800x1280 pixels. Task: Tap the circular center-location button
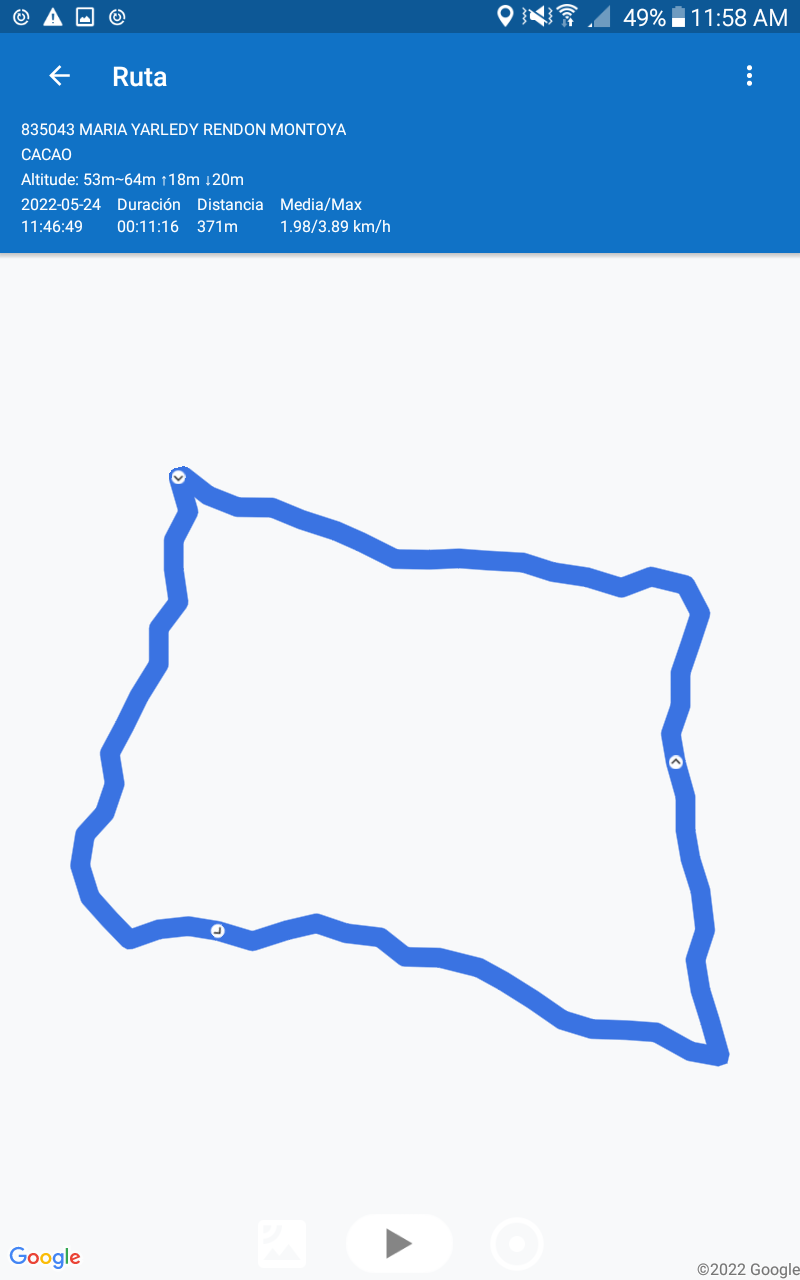coord(517,1244)
